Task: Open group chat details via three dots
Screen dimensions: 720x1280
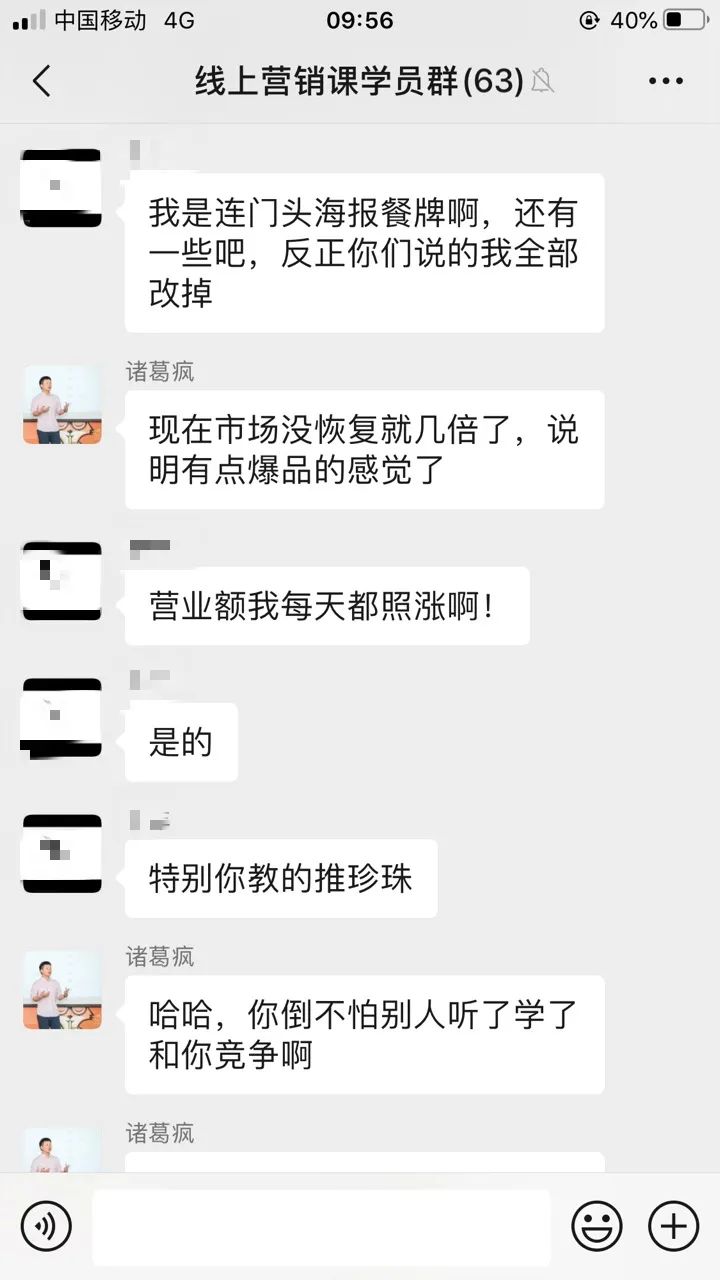Action: tap(665, 81)
